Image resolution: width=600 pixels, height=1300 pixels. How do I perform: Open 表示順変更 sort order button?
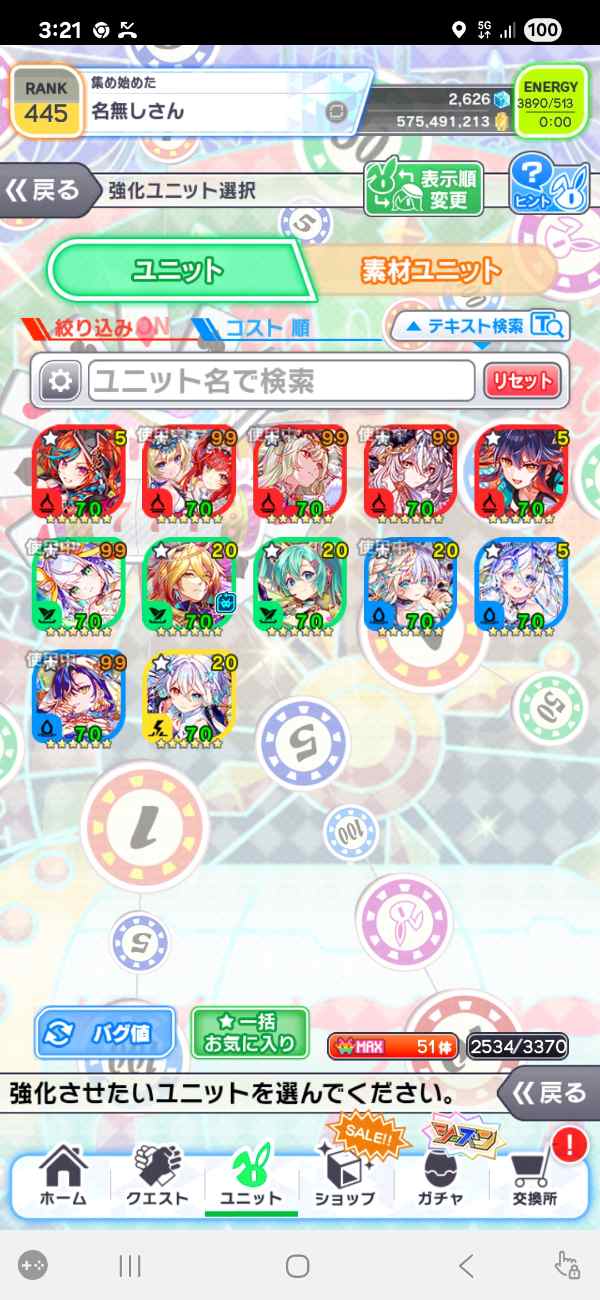[x=423, y=188]
